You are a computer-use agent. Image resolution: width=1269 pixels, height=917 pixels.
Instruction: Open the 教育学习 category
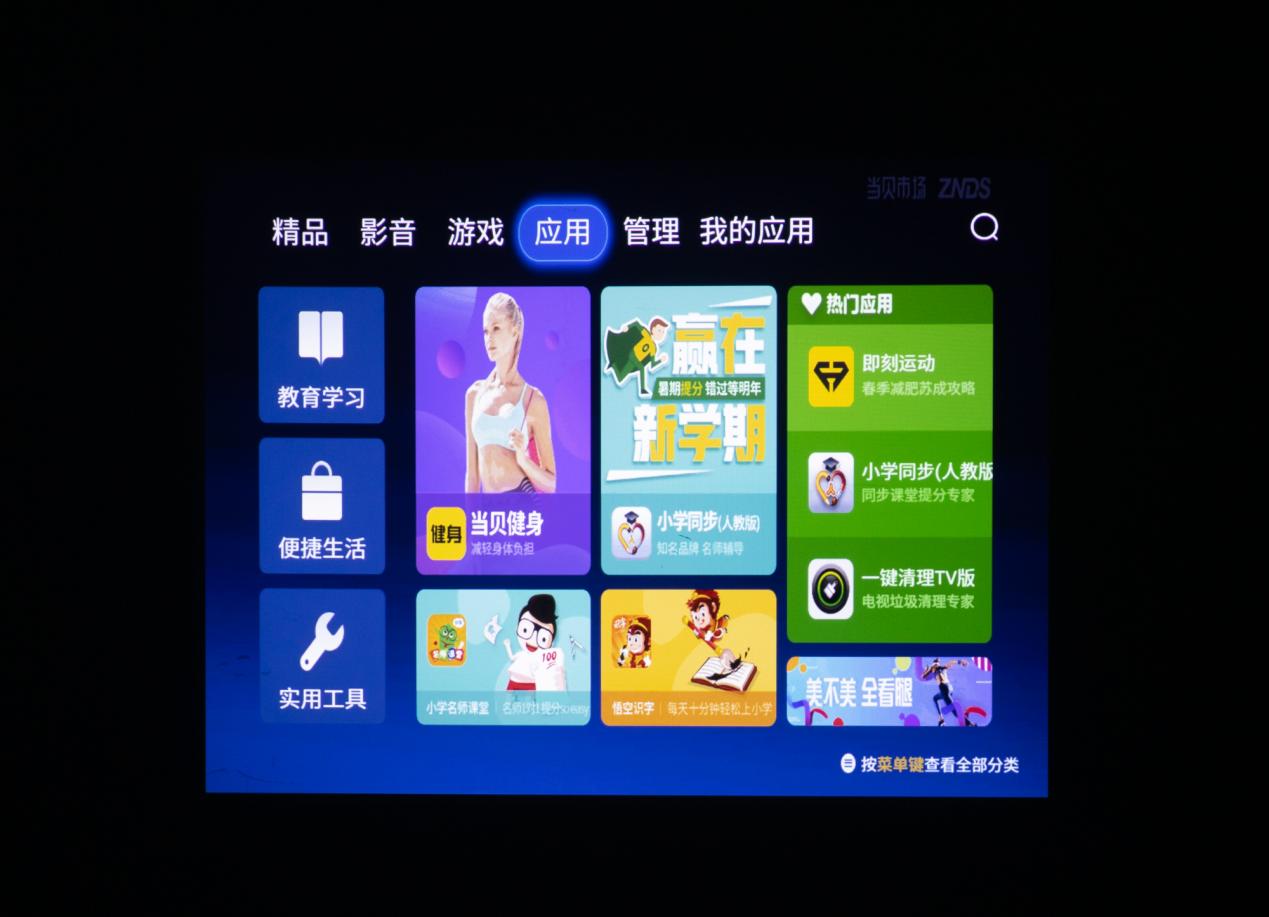[x=321, y=355]
